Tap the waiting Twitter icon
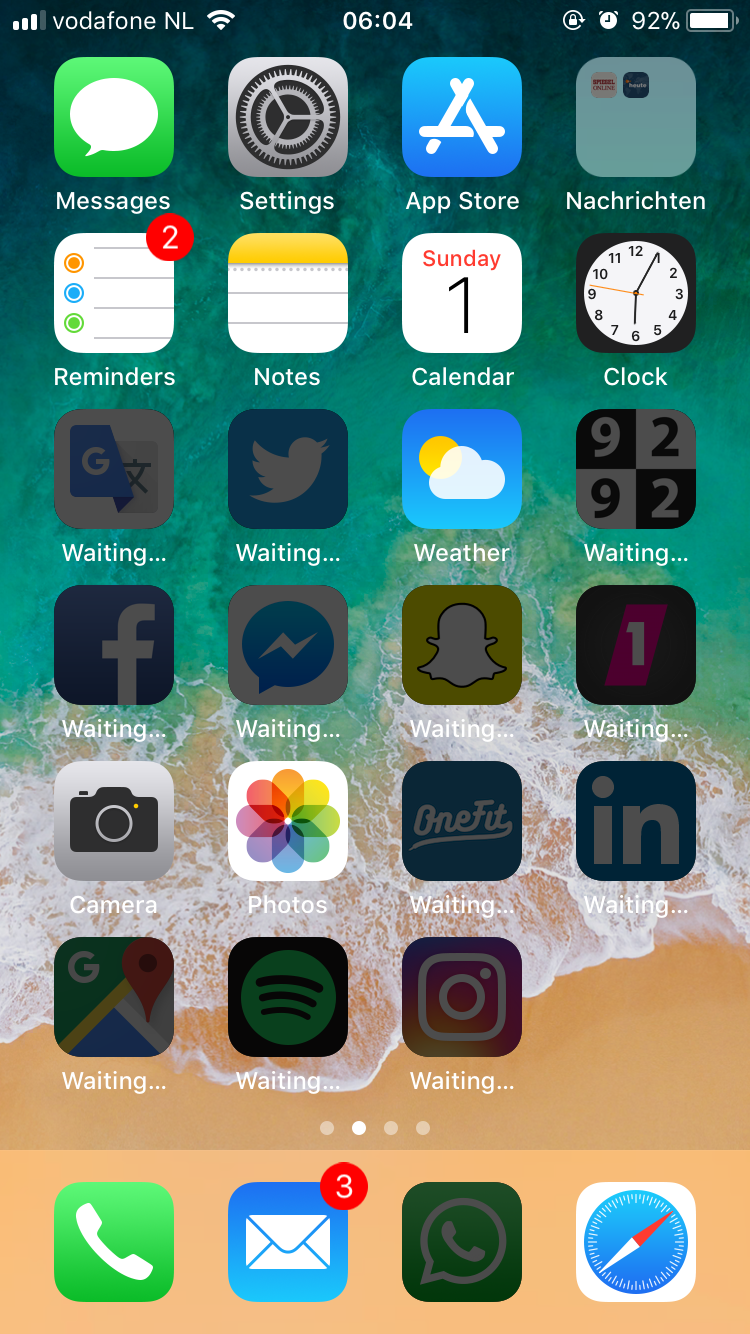 point(288,469)
